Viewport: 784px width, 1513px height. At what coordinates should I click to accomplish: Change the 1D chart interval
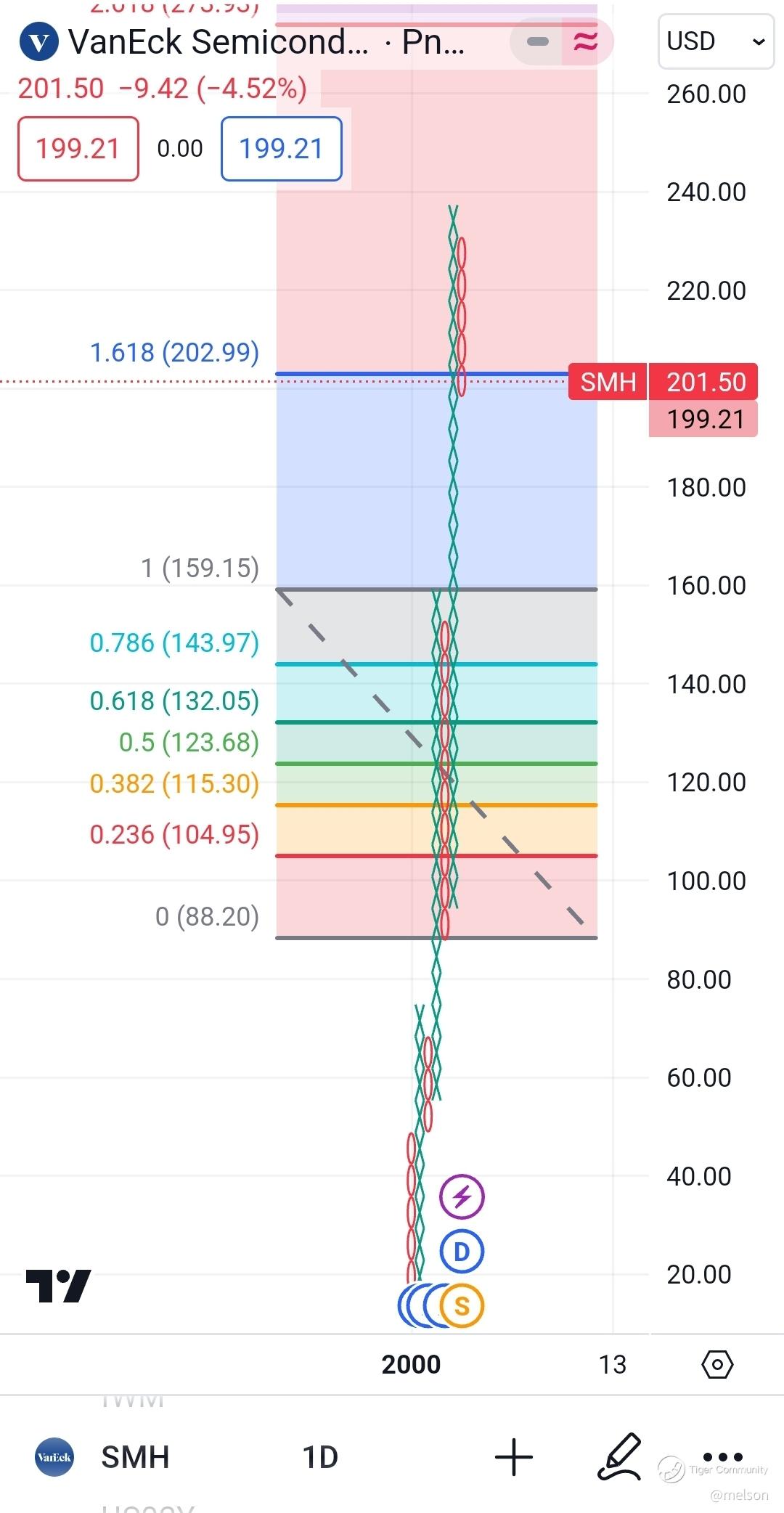click(x=319, y=1457)
